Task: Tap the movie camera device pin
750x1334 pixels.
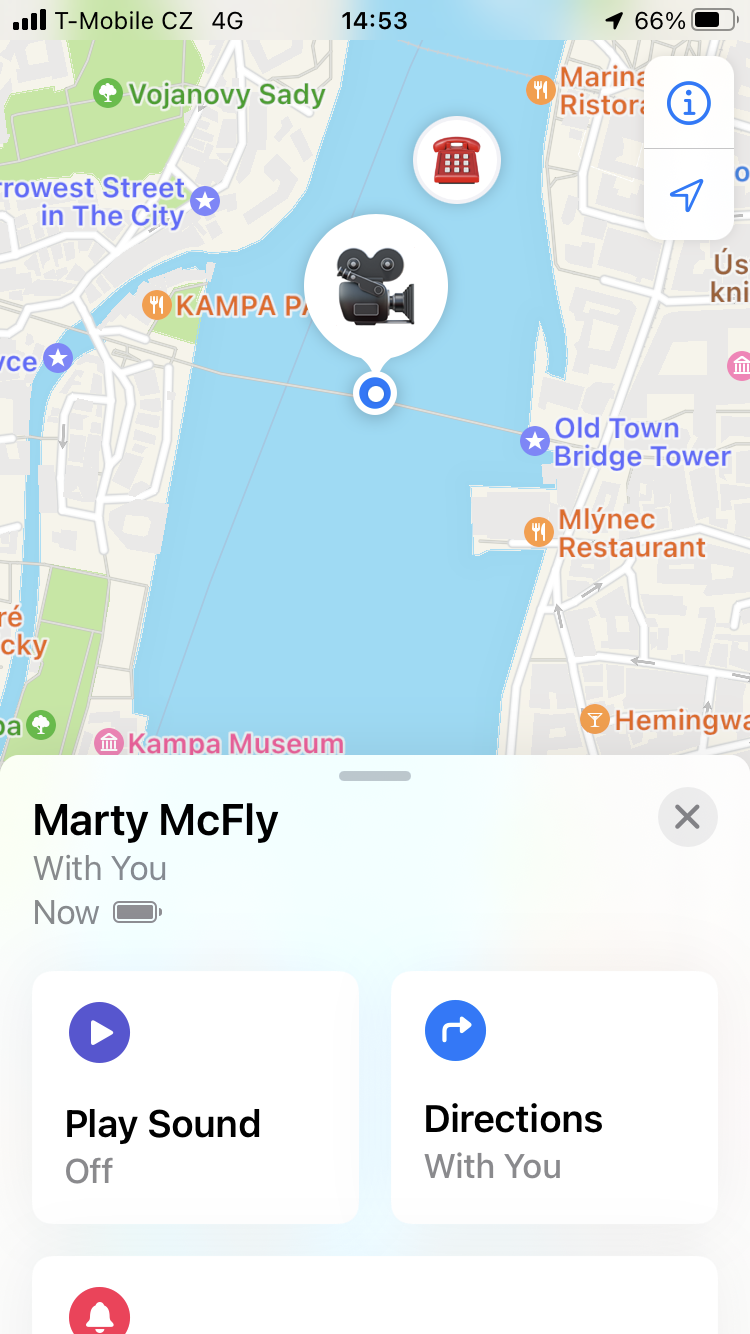Action: coord(375,286)
